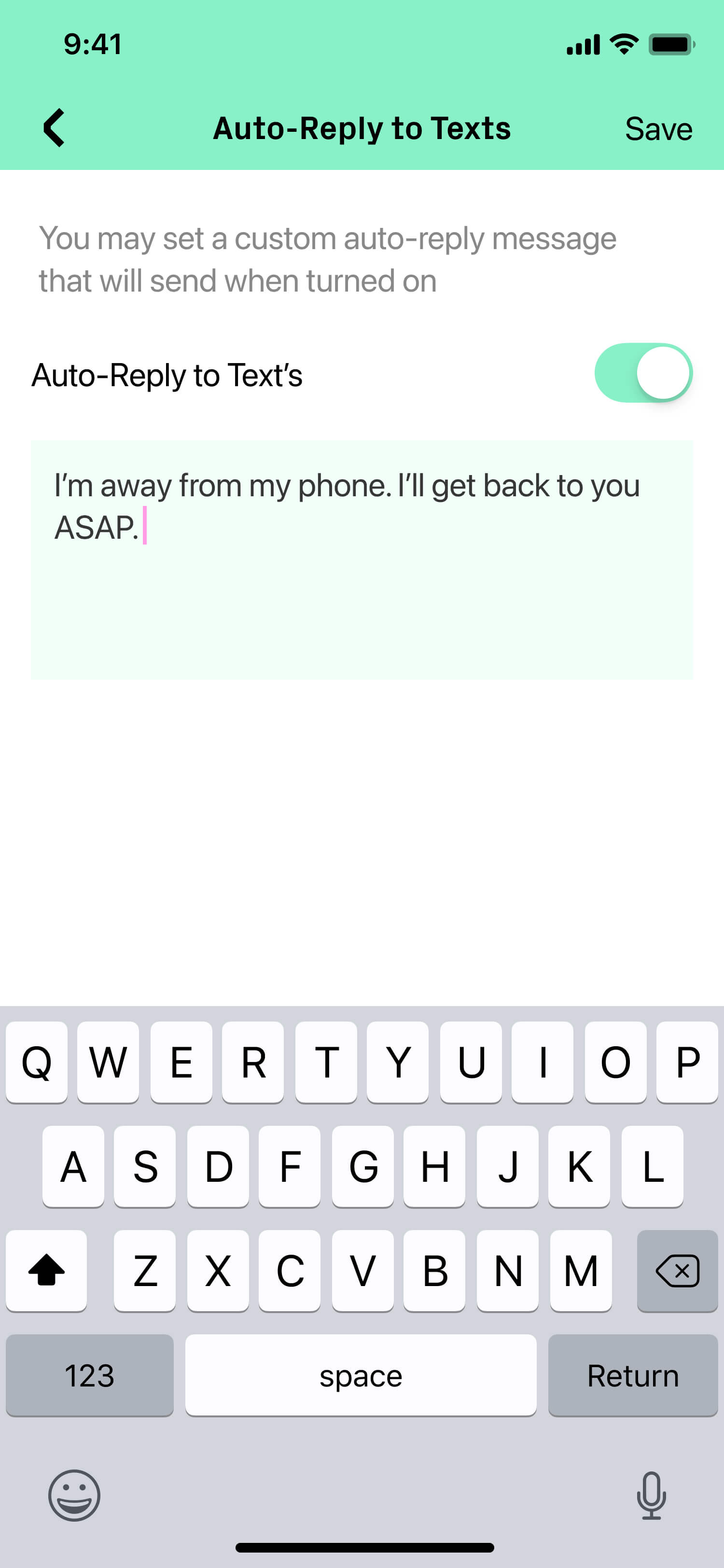Open the emoji keyboard

[x=74, y=1495]
